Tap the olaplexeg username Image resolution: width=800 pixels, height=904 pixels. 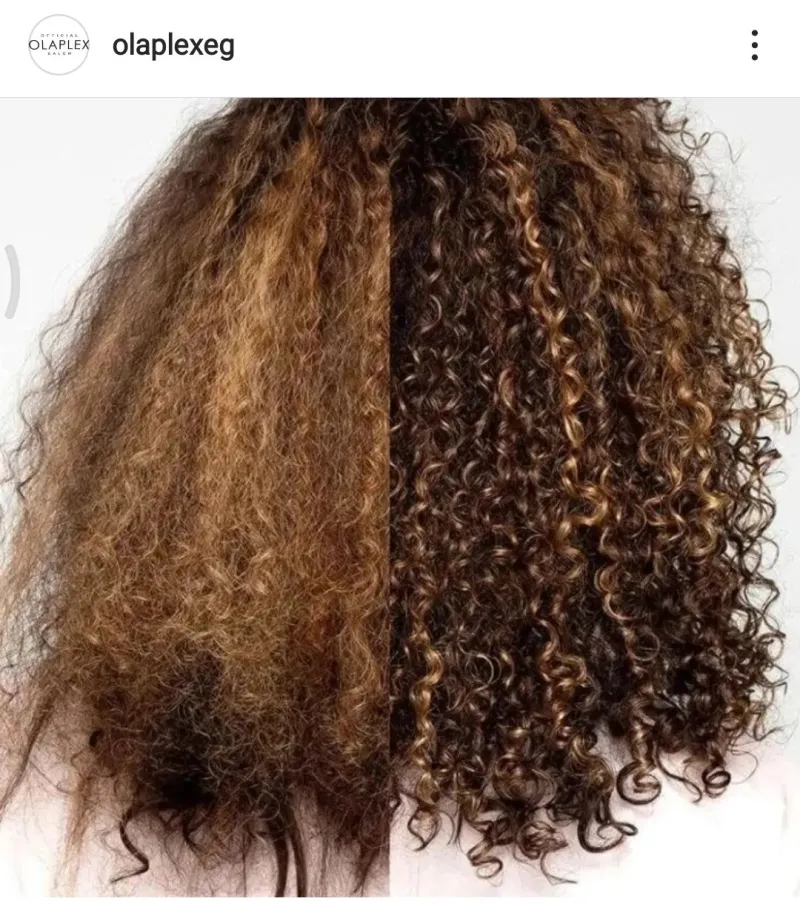173,46
